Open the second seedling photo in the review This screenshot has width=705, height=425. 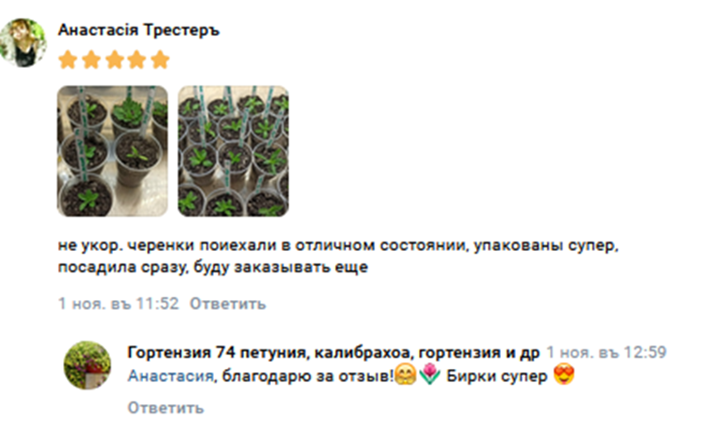[233, 151]
